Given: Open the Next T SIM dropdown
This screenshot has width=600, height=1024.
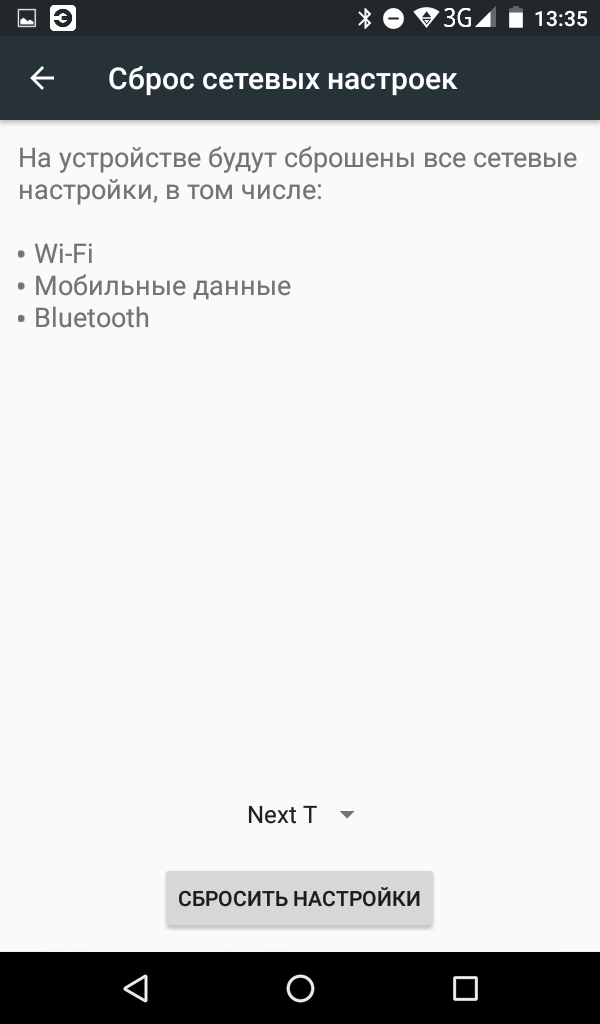Looking at the screenshot, I should click(300, 814).
